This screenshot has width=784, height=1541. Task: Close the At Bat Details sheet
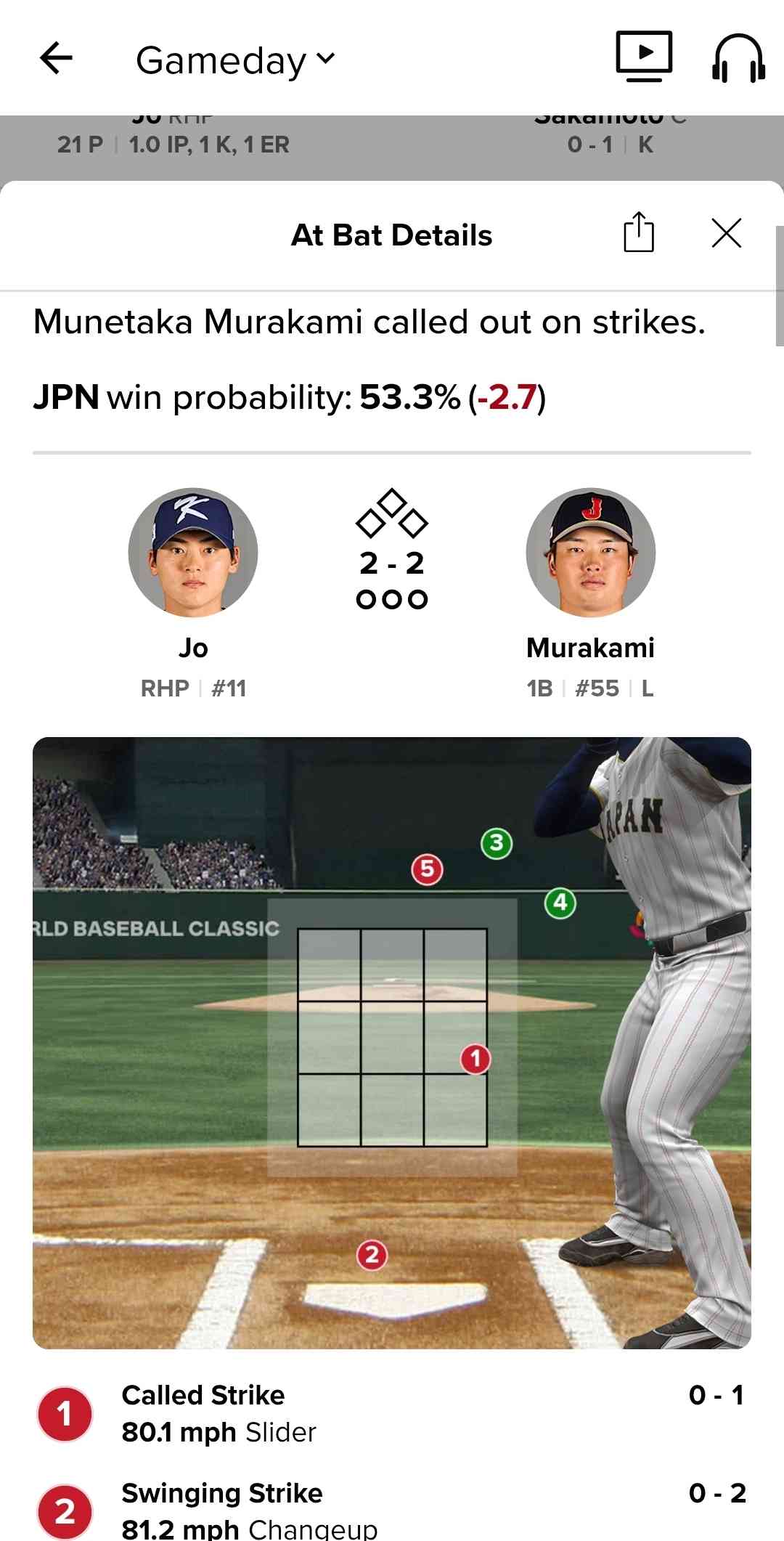pyautogui.click(x=726, y=233)
